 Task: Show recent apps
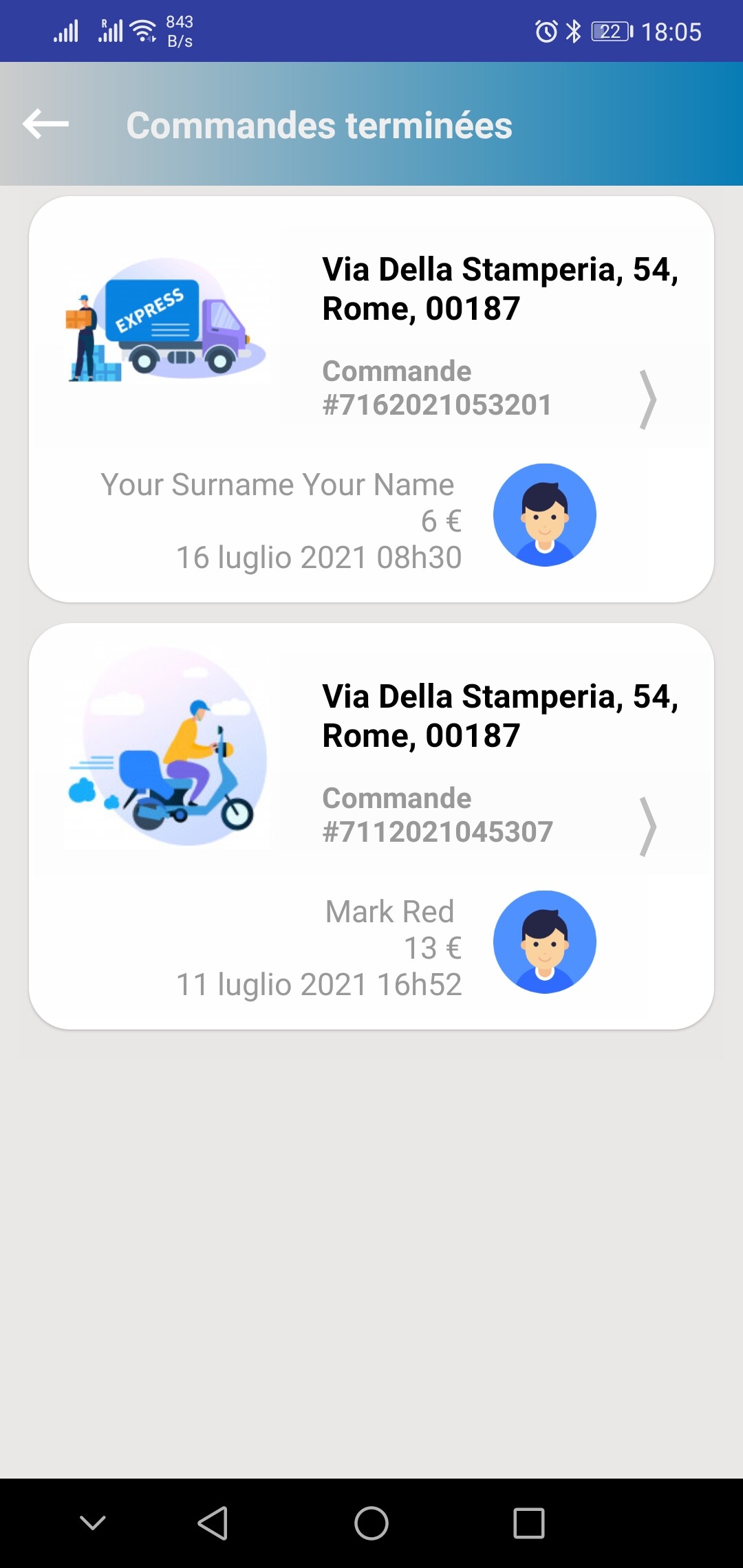coord(529,1523)
